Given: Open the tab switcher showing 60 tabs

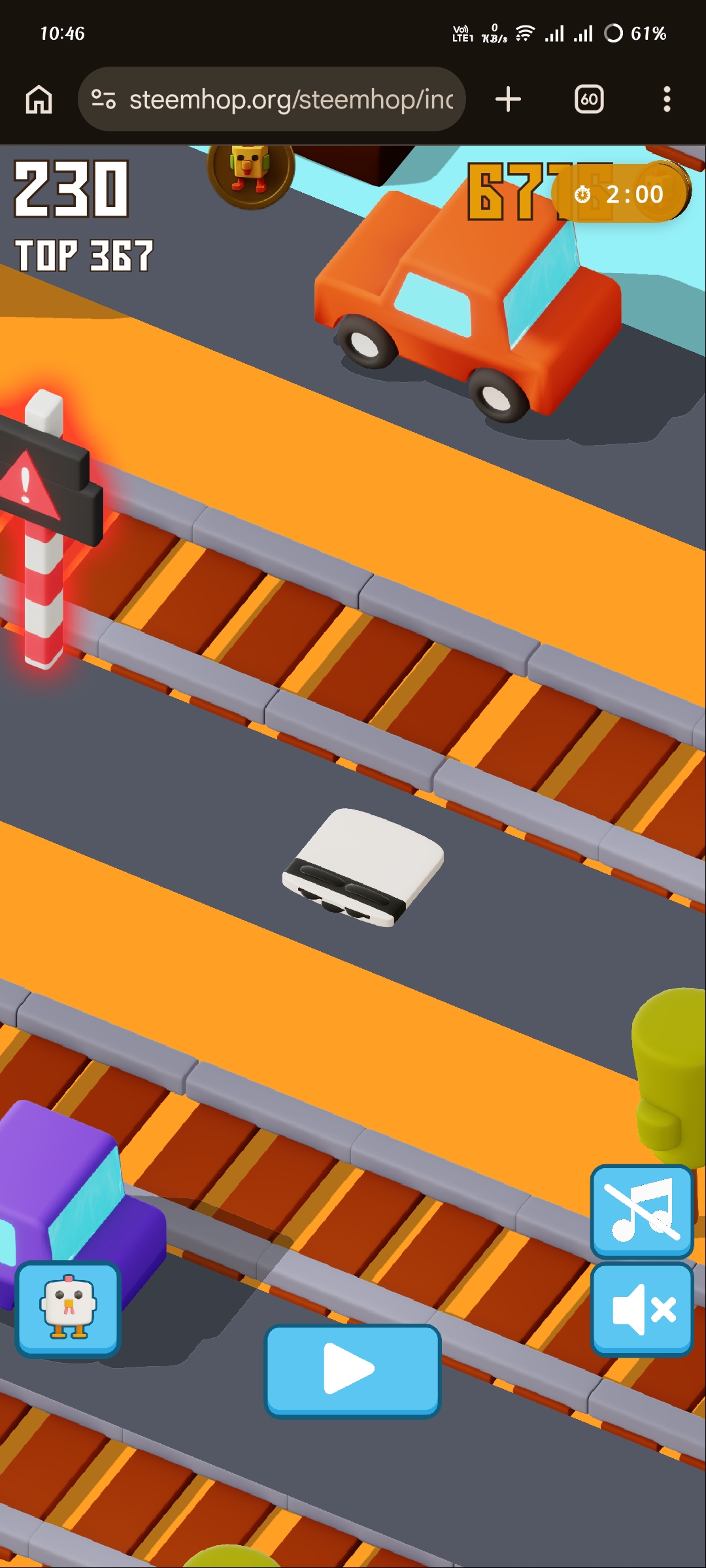Looking at the screenshot, I should click(x=588, y=99).
